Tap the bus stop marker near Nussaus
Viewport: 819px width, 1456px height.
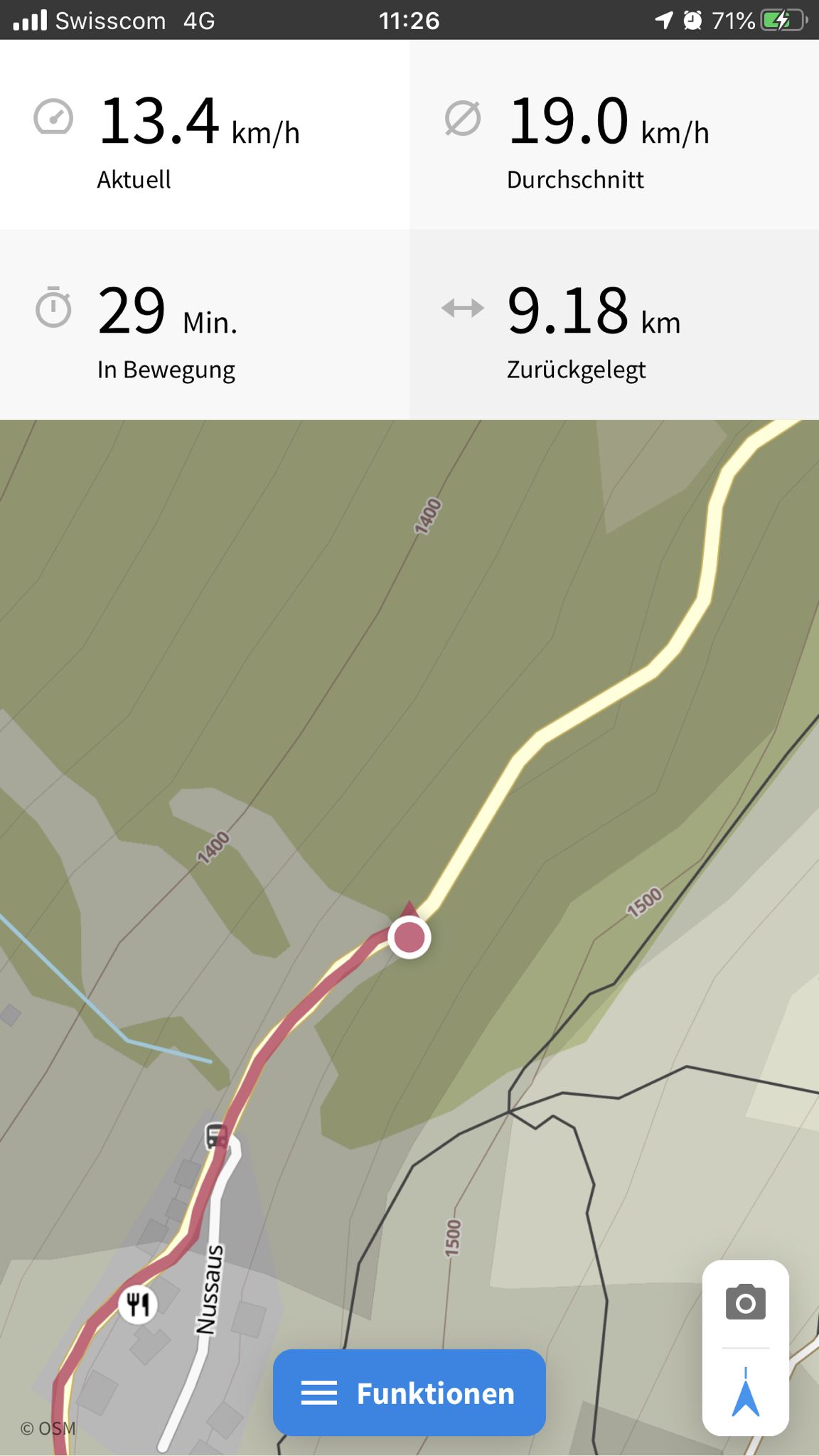[216, 1135]
